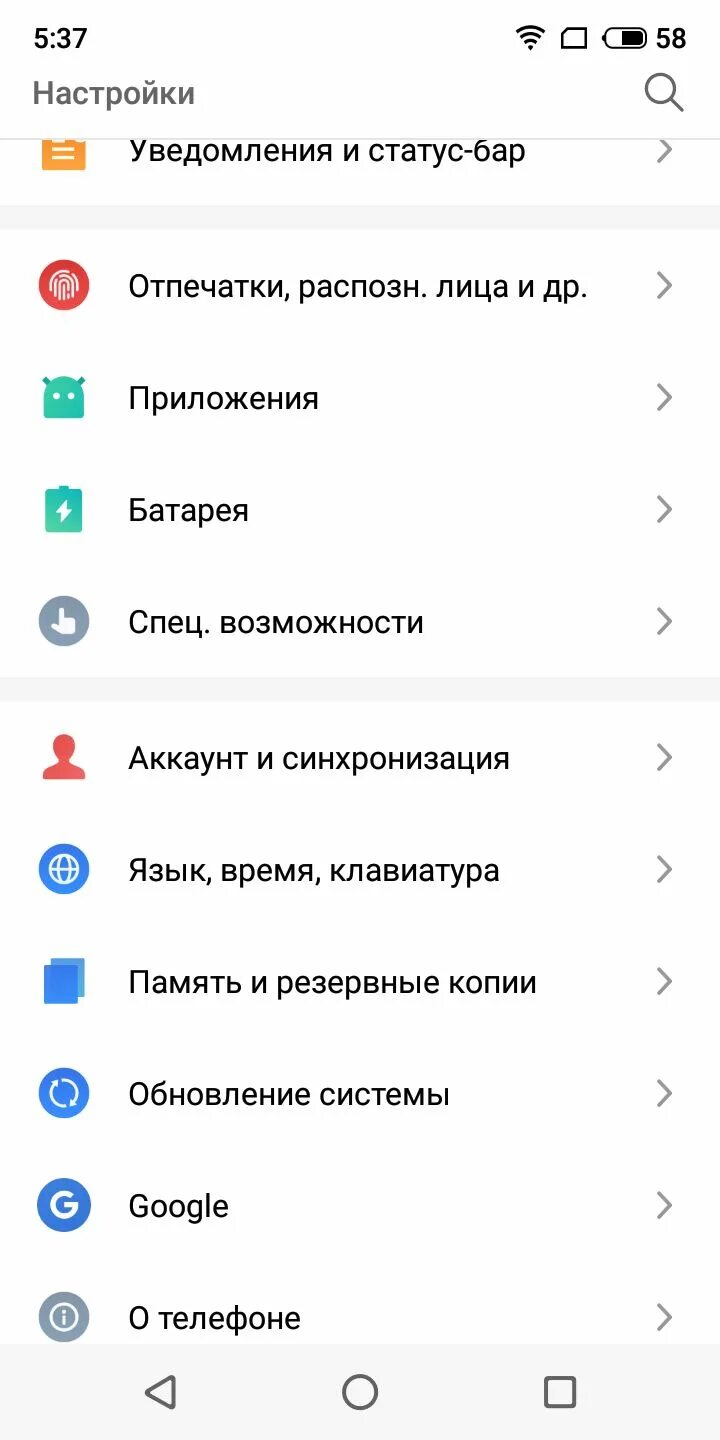Open О телефоне
This screenshot has height=1440, width=720.
360,1304
